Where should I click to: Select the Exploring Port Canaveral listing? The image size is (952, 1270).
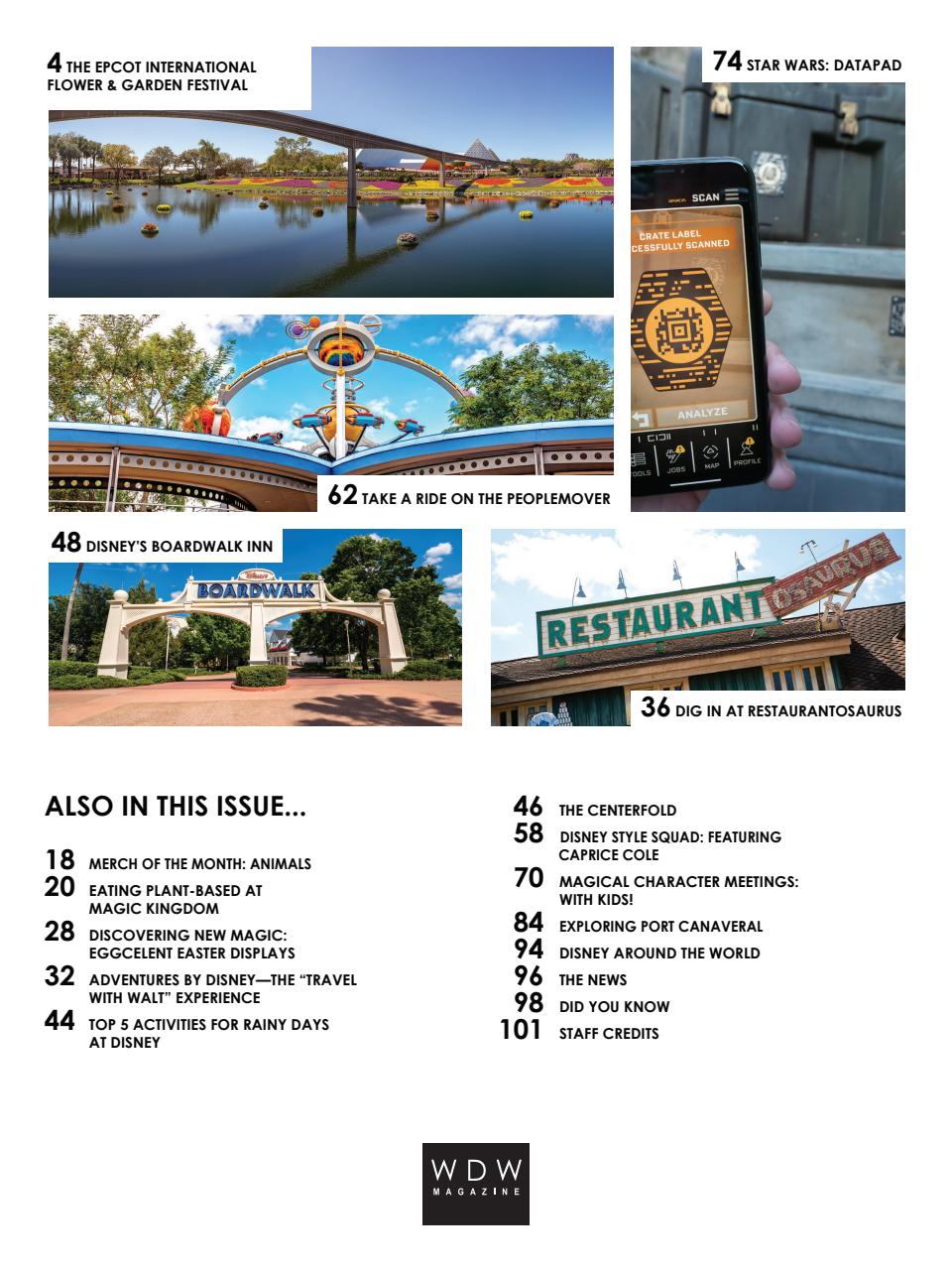(661, 925)
